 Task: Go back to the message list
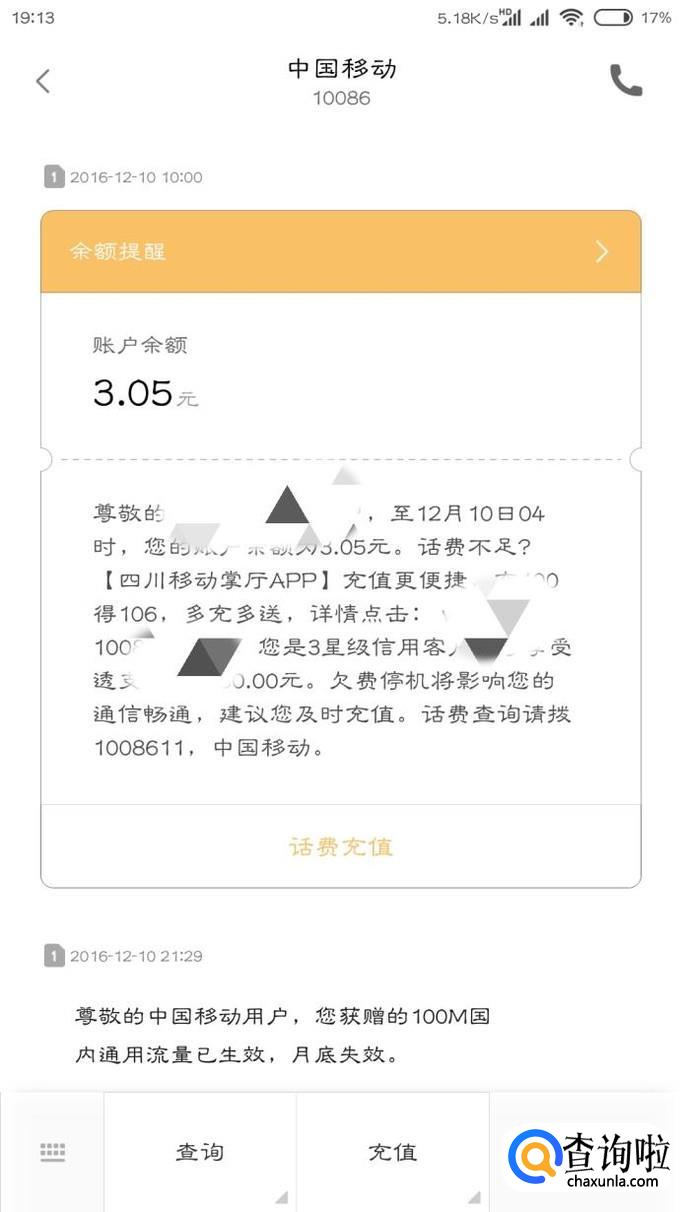pyautogui.click(x=42, y=81)
